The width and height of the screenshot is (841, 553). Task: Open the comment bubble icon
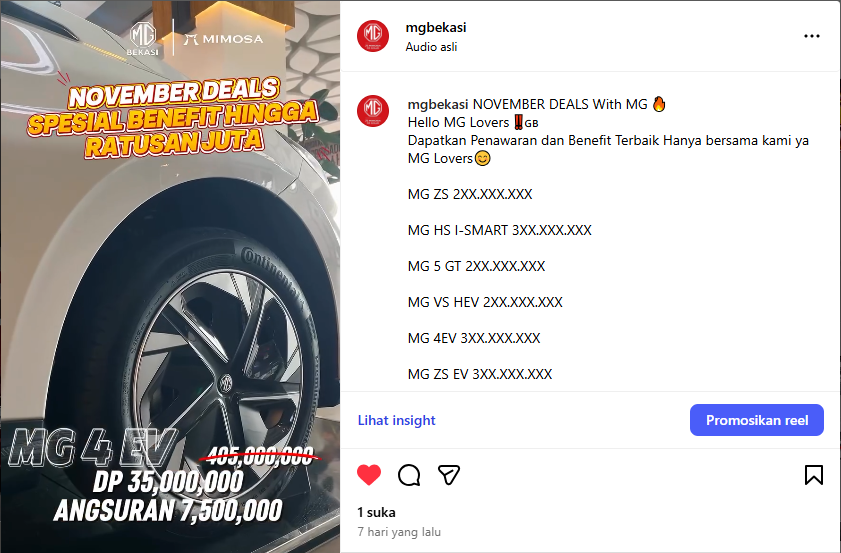(409, 475)
